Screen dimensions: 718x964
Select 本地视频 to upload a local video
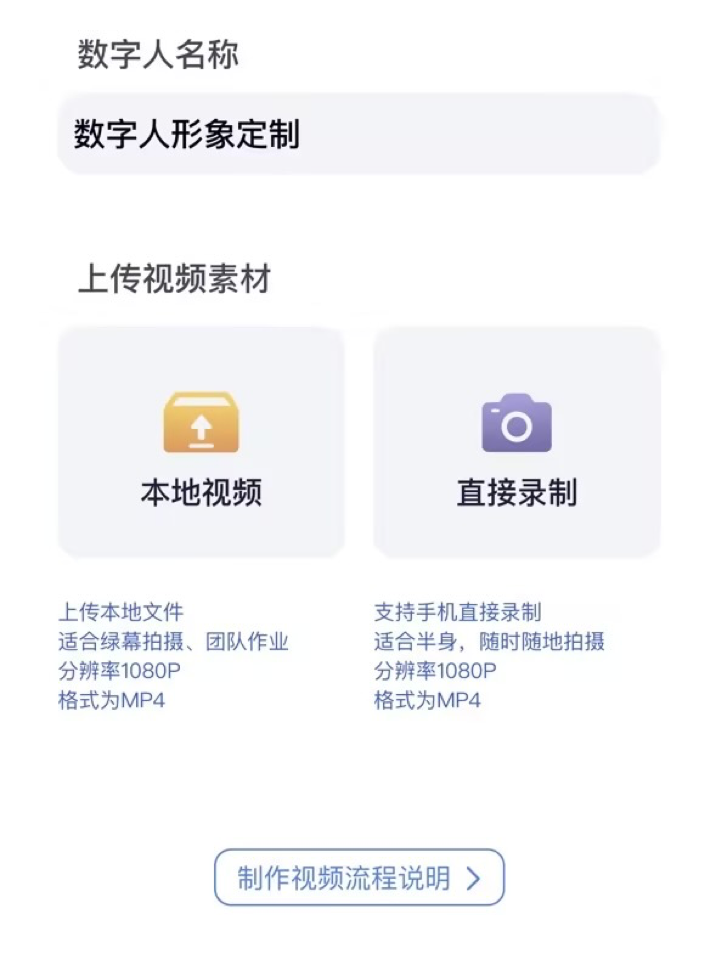click(201, 443)
